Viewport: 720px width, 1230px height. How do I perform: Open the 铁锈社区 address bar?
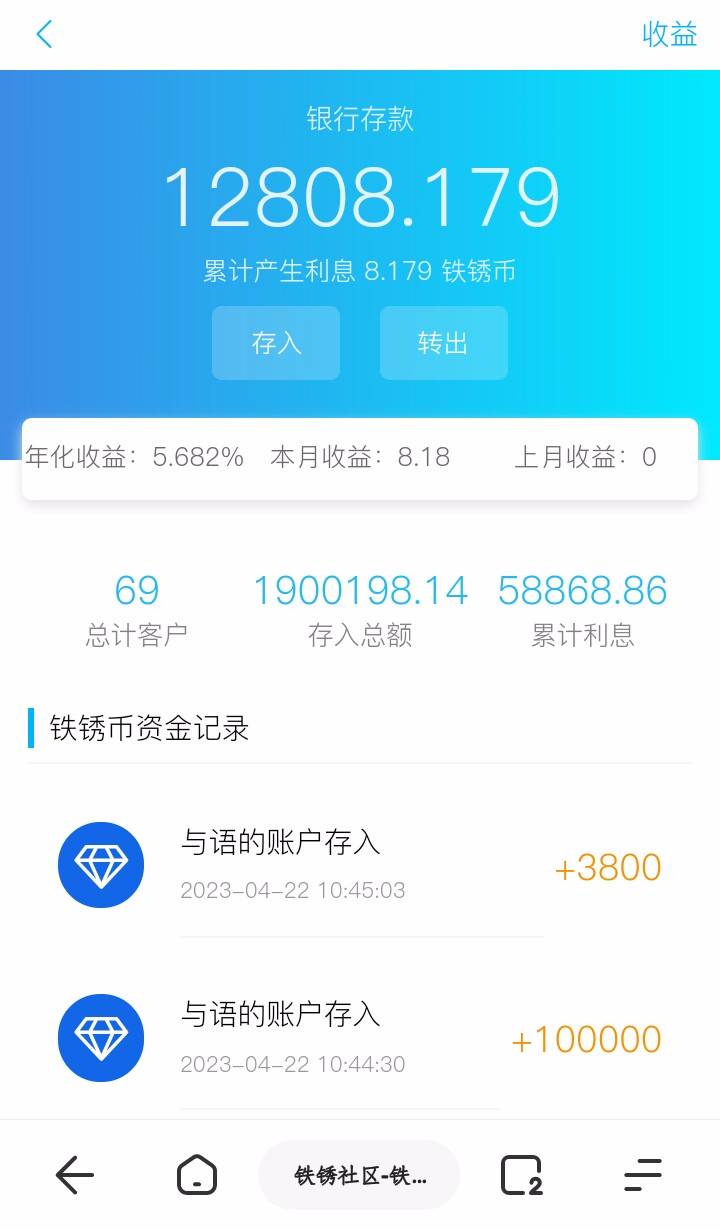point(359,1175)
